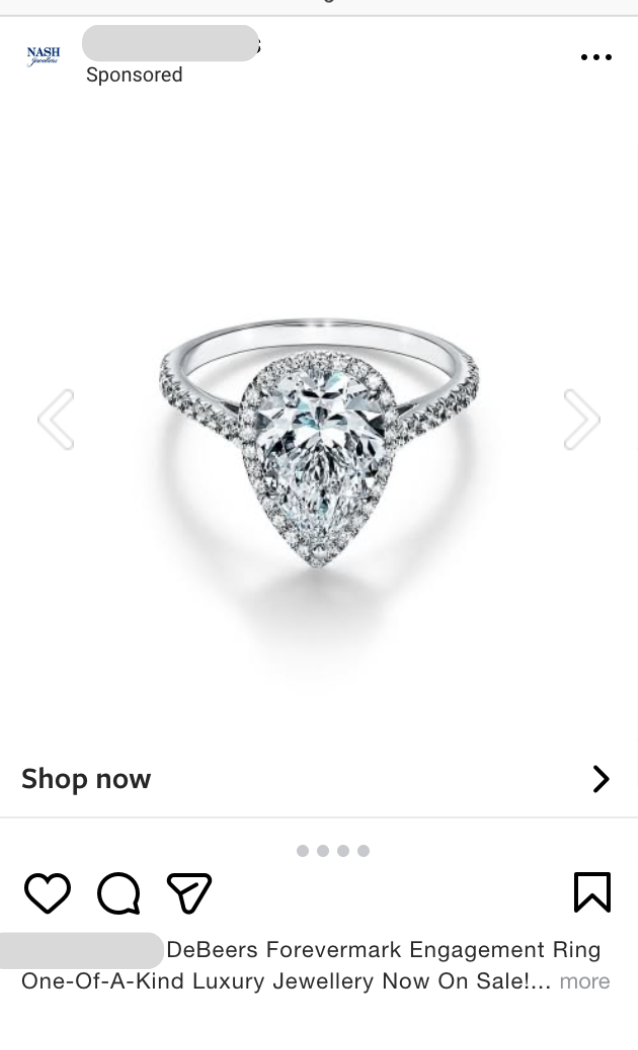Like the sponsored ring post
Image resolution: width=638 pixels, height=1050 pixels.
(47, 893)
